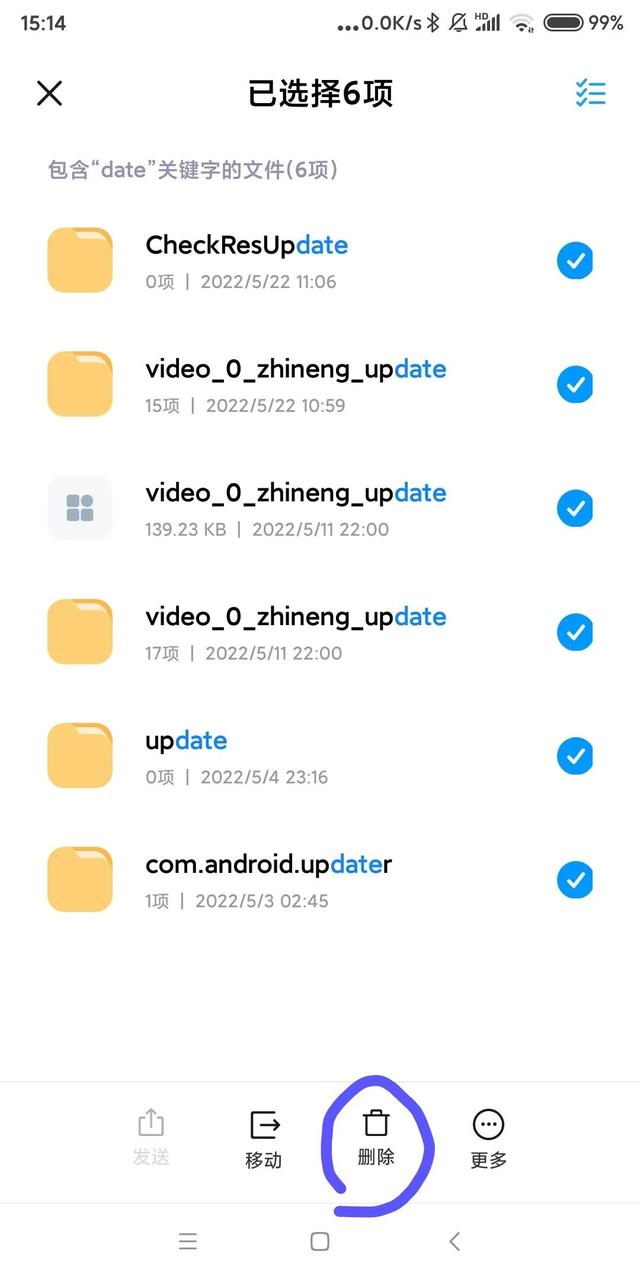Uncheck video_0_zhineng_update folder with 17项
Screen dimensions: 640x1280
pyautogui.click(x=575, y=633)
